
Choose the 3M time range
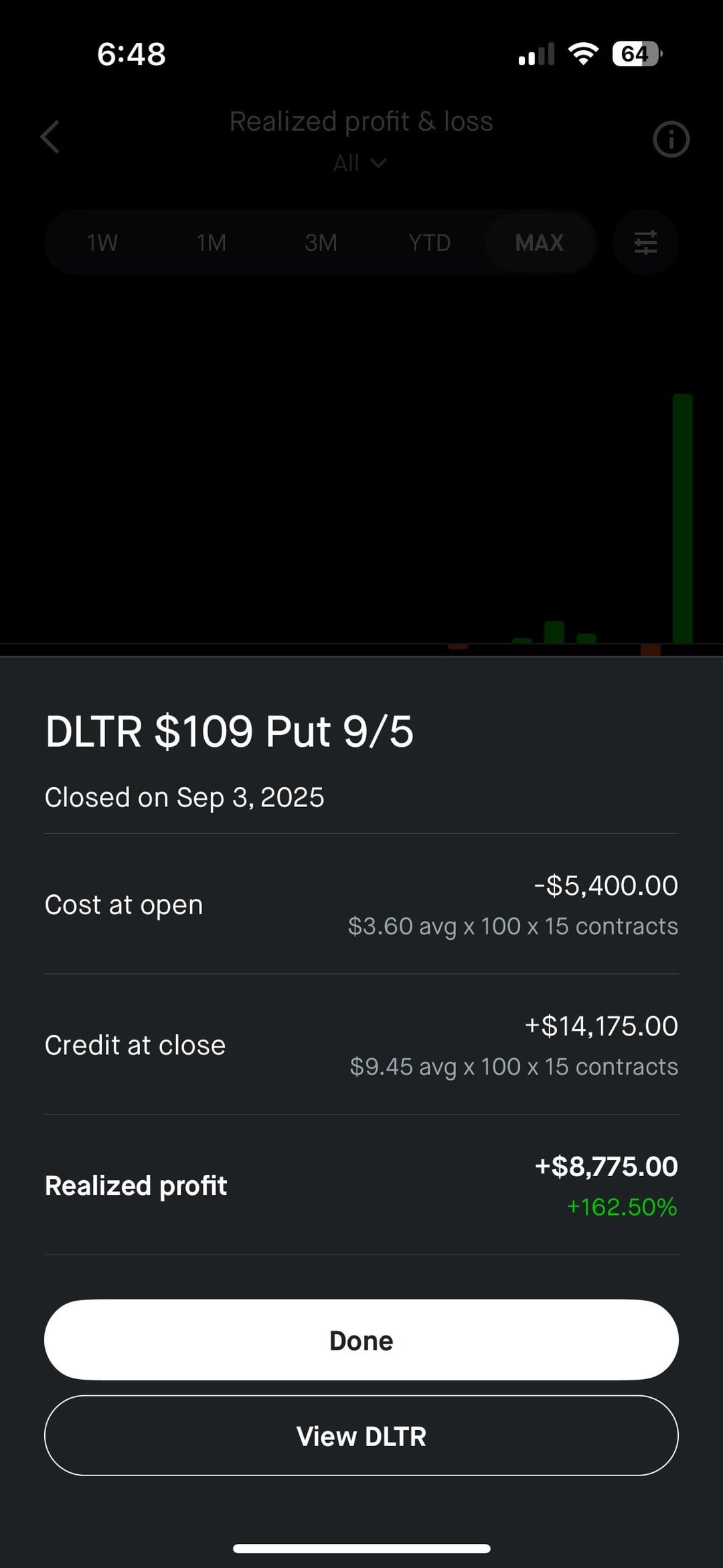[x=321, y=242]
